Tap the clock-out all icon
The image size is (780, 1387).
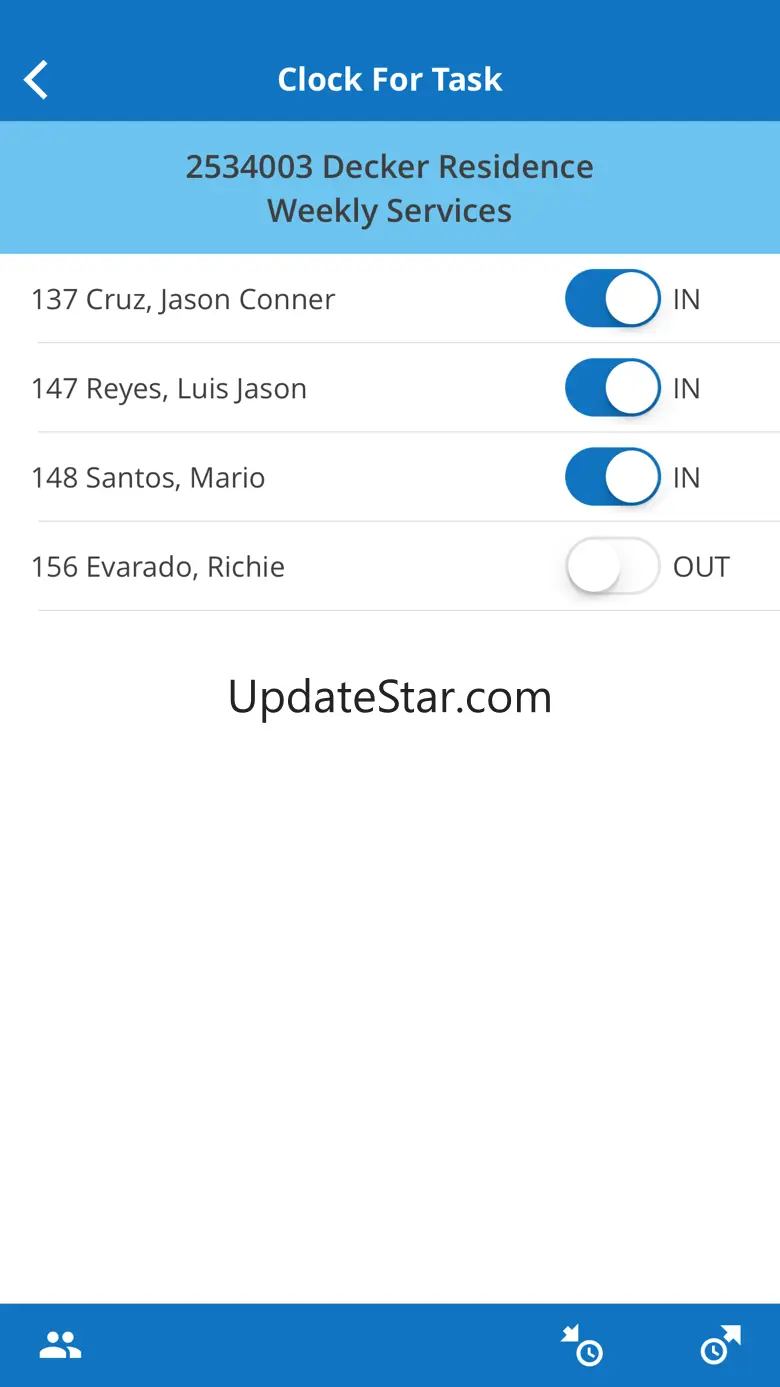(x=720, y=1345)
